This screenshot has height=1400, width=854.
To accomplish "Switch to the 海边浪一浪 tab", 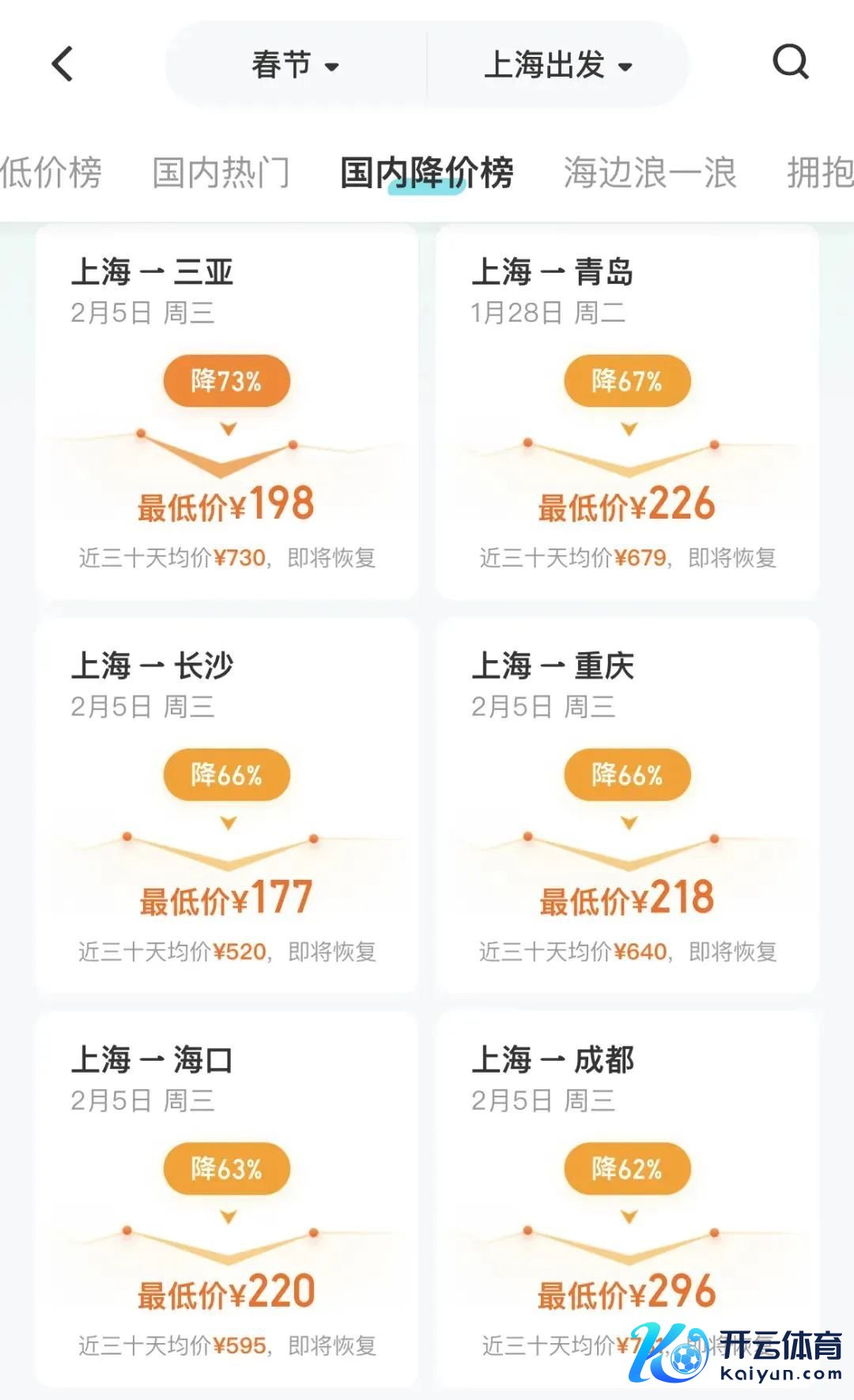I will (650, 172).
